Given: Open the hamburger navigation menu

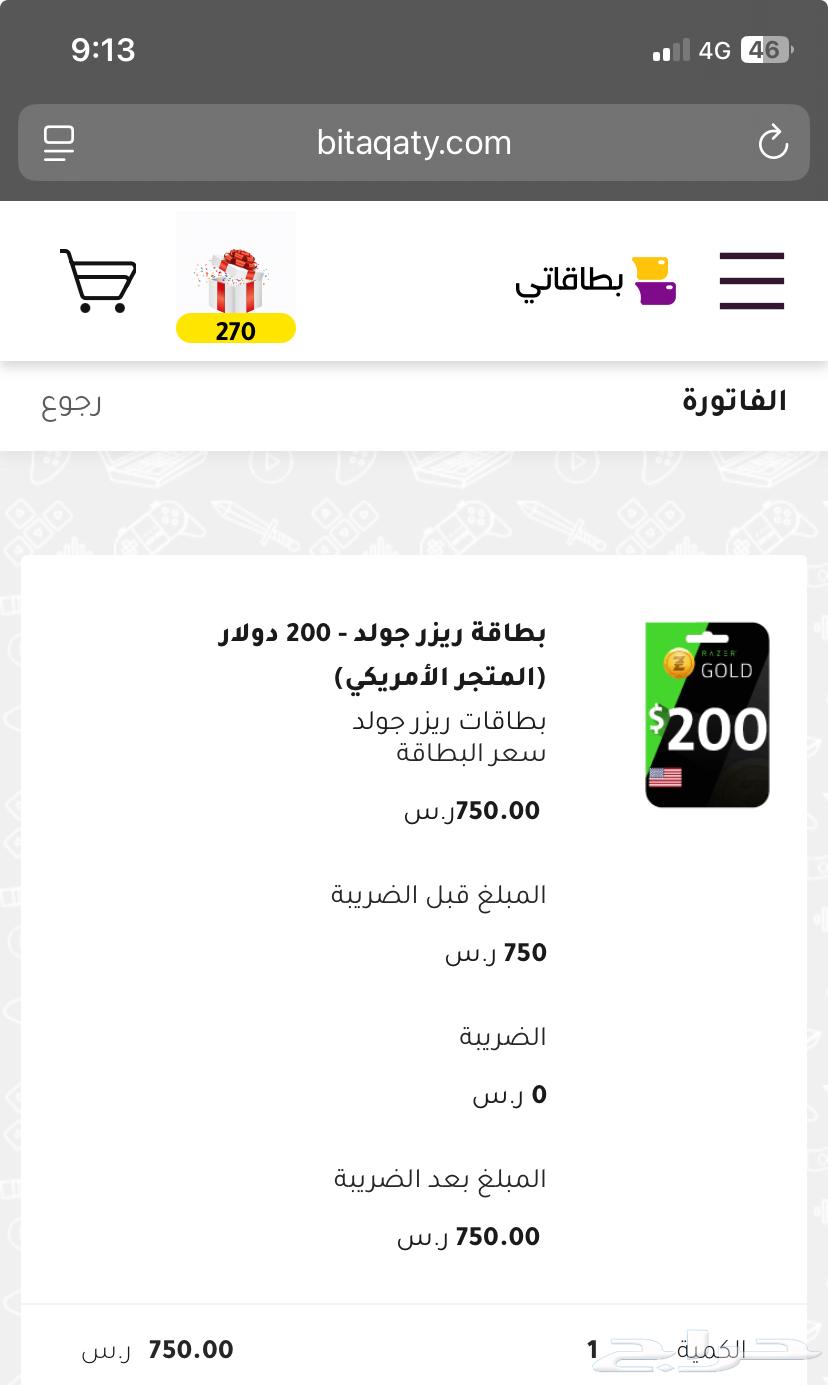Looking at the screenshot, I should click(752, 281).
